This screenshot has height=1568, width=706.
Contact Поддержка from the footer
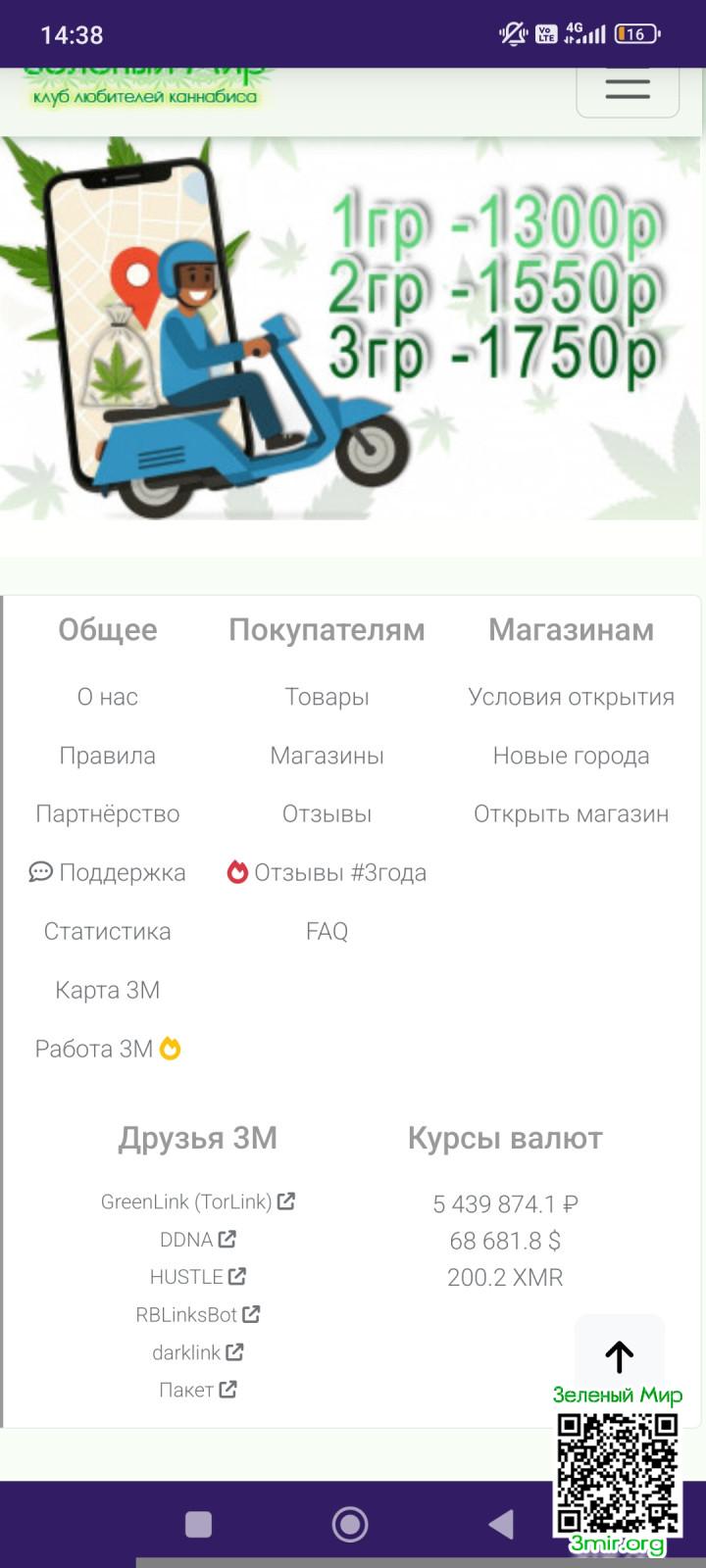[x=108, y=872]
